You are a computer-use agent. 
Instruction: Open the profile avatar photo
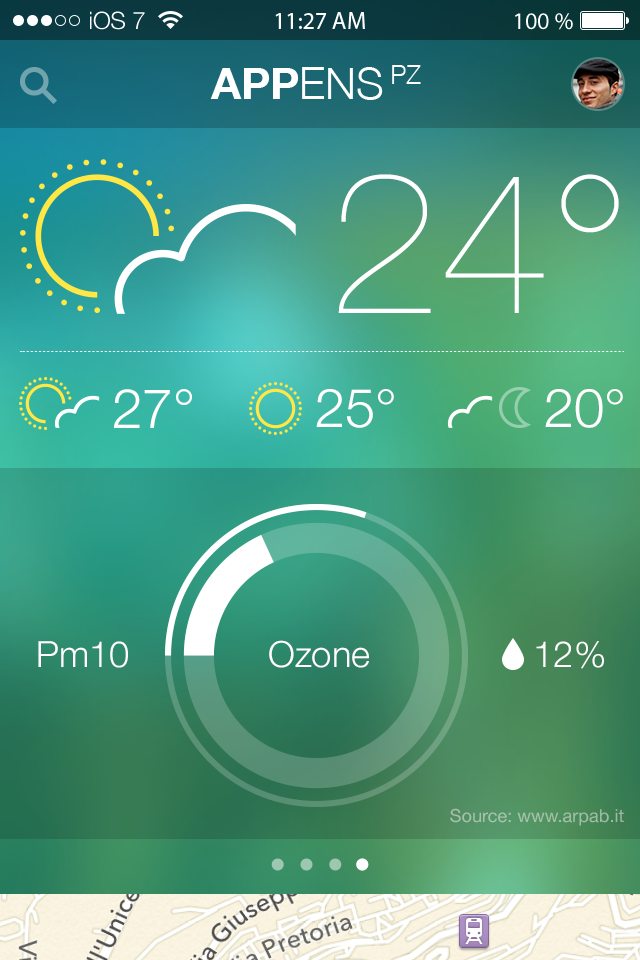[x=597, y=84]
